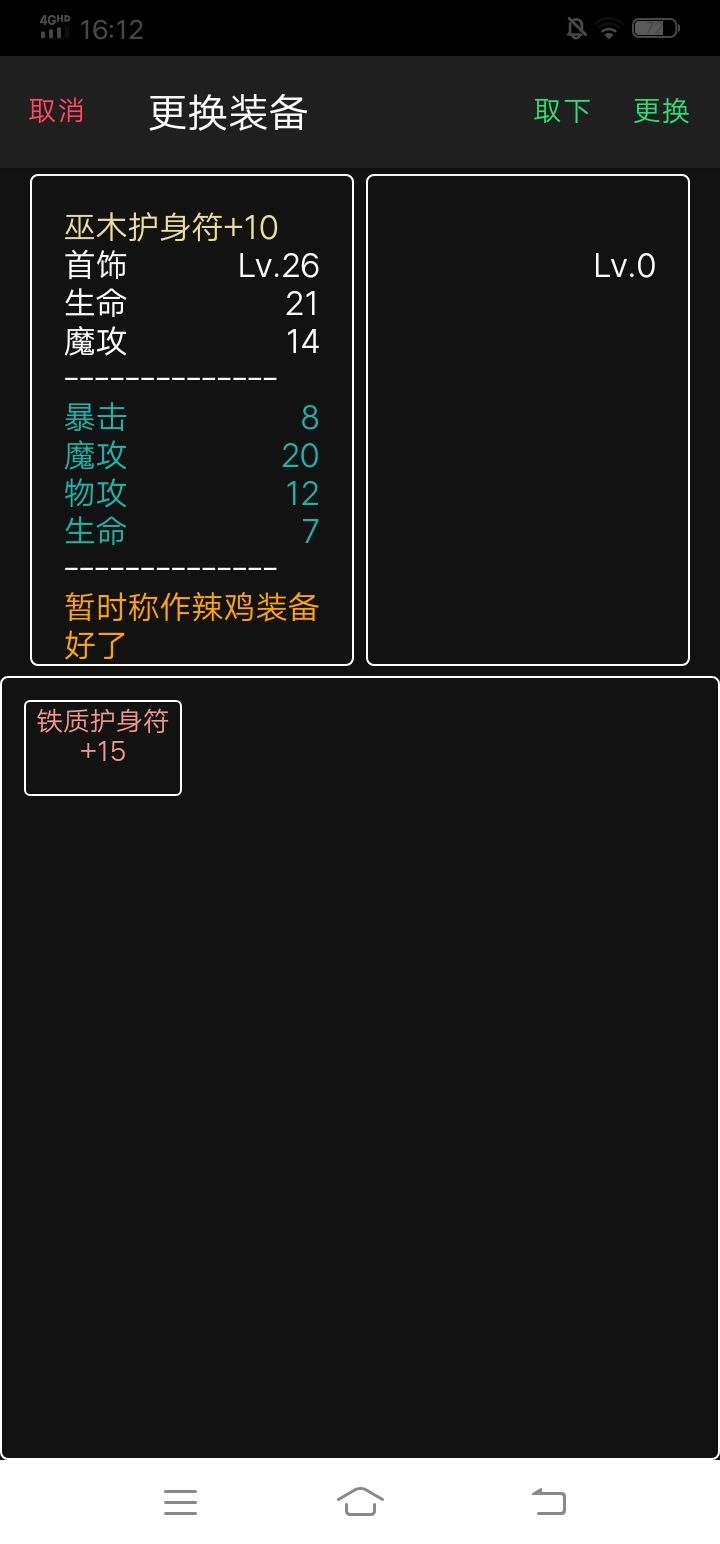This screenshot has width=720, height=1544.
Task: Tap the home navigation icon
Action: [360, 1501]
